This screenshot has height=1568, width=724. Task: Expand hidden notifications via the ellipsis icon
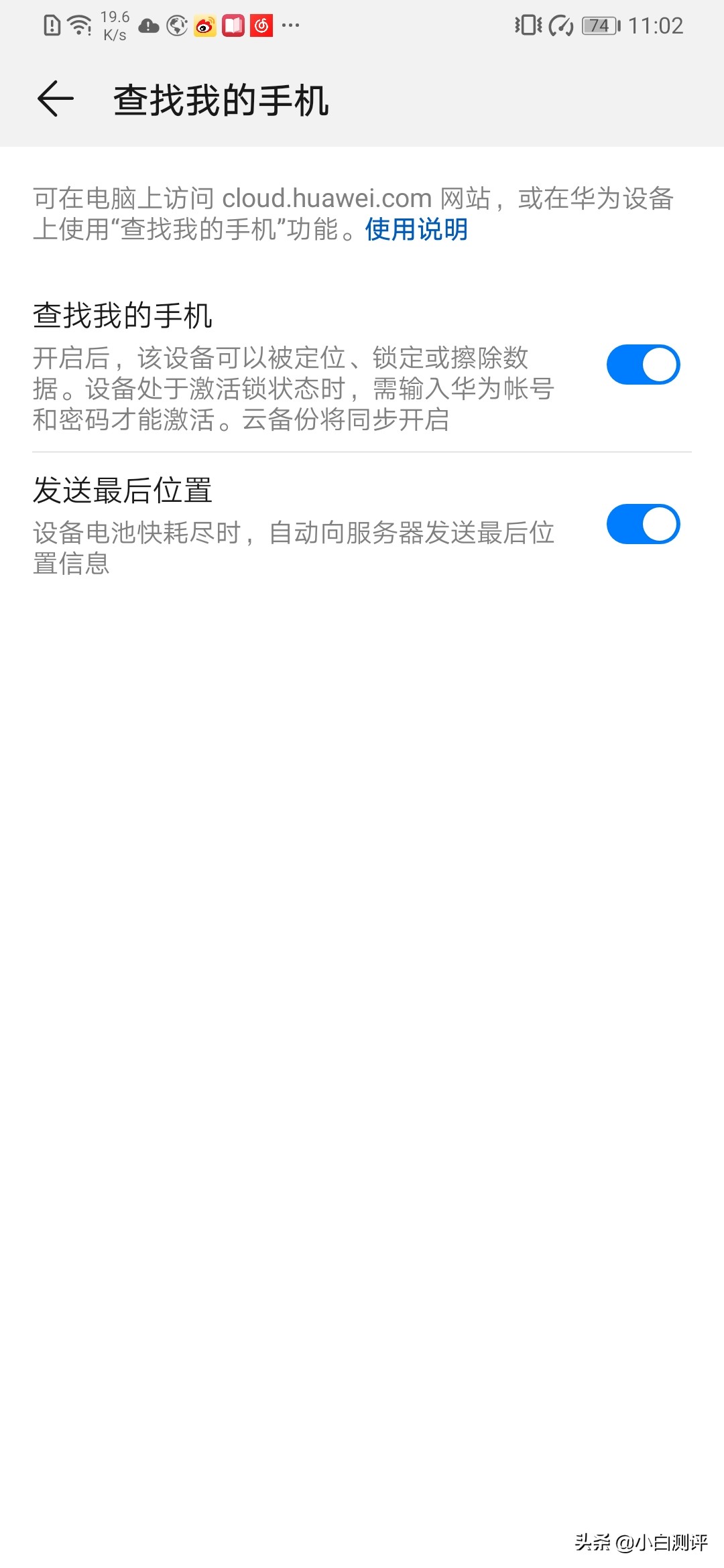pyautogui.click(x=290, y=25)
